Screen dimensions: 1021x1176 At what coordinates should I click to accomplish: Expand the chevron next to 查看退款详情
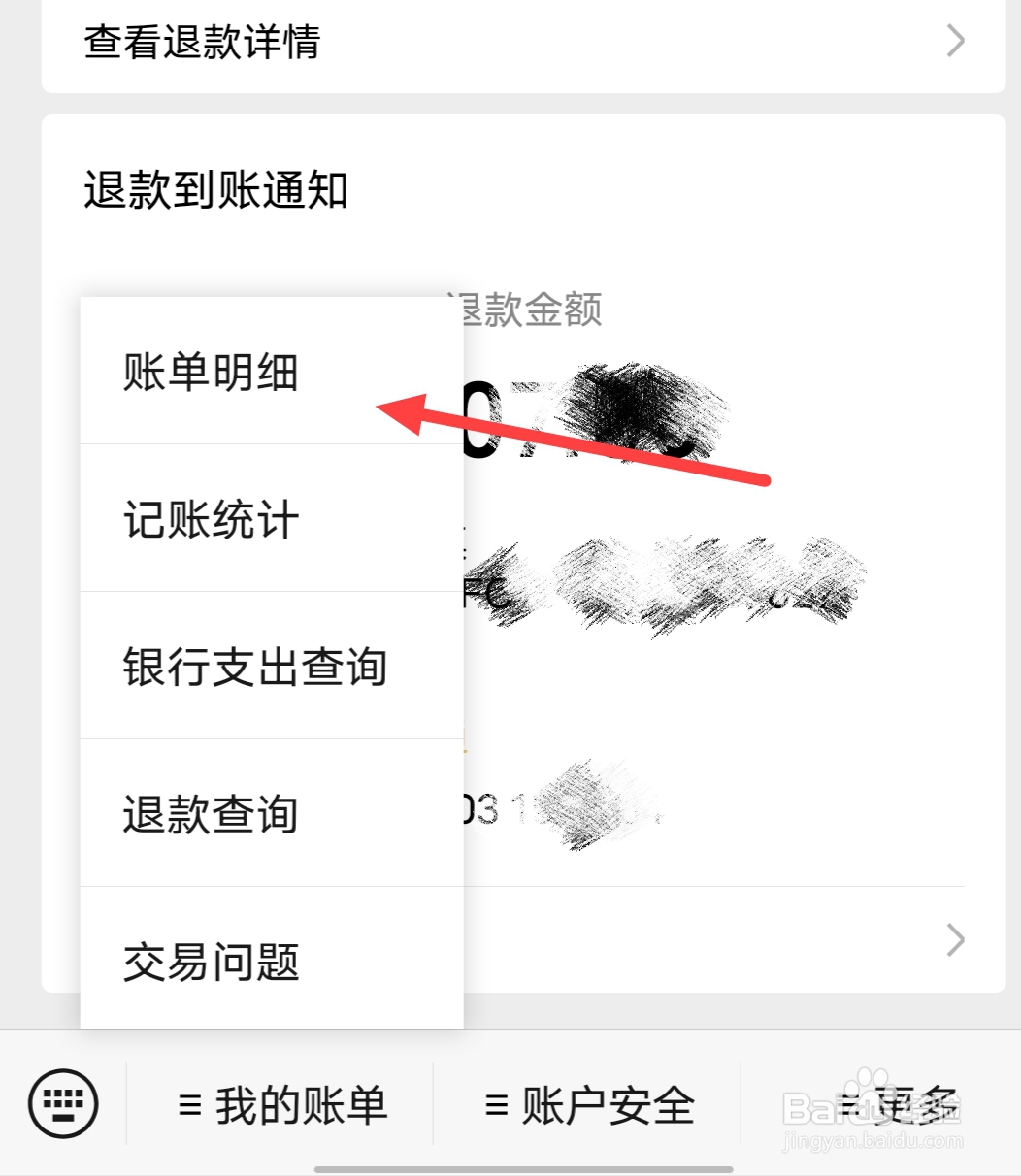956,41
